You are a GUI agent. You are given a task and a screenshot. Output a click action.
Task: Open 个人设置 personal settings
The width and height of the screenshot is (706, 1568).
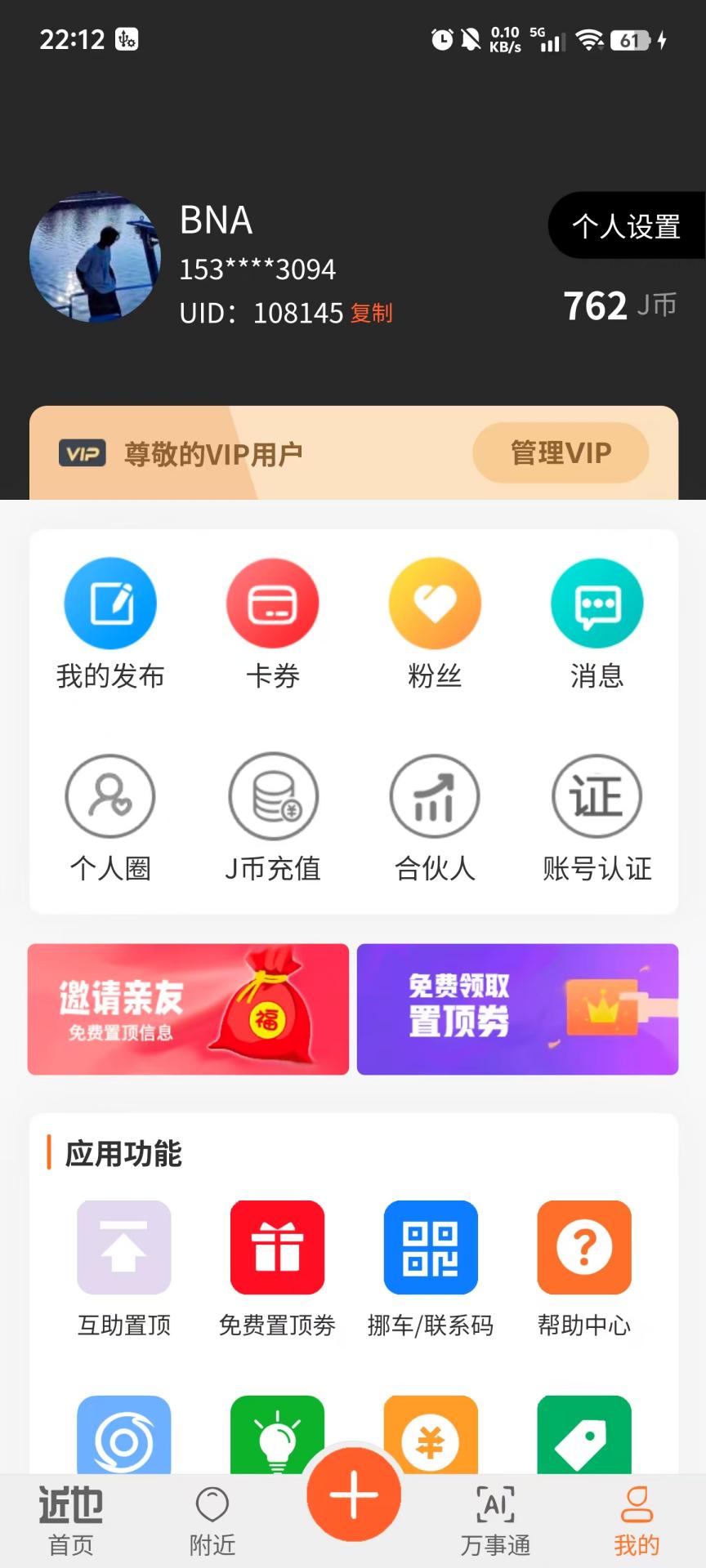(628, 226)
